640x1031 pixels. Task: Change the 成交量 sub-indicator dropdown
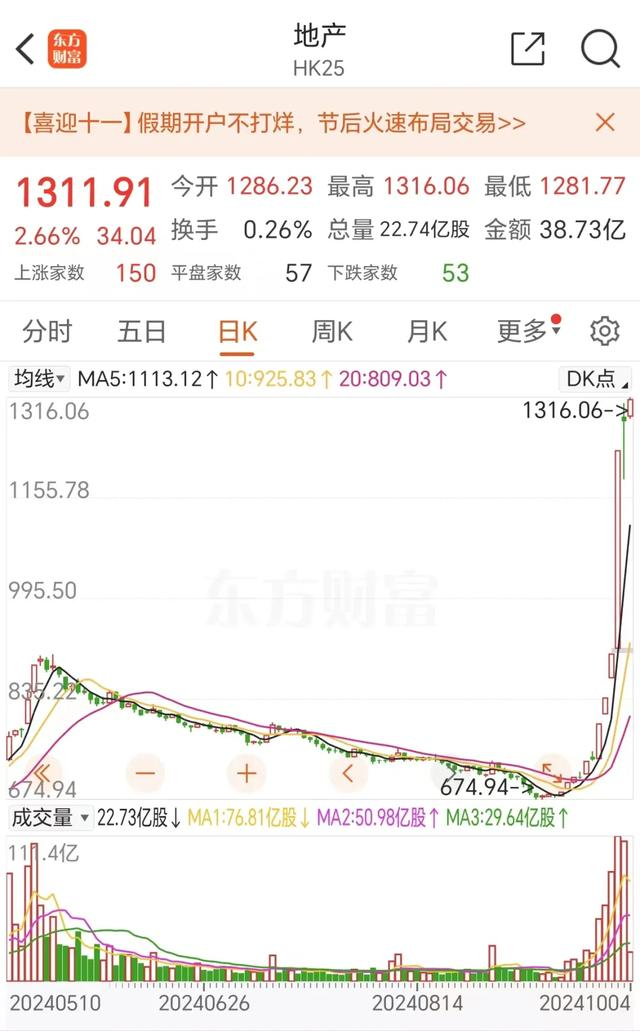tap(52, 818)
